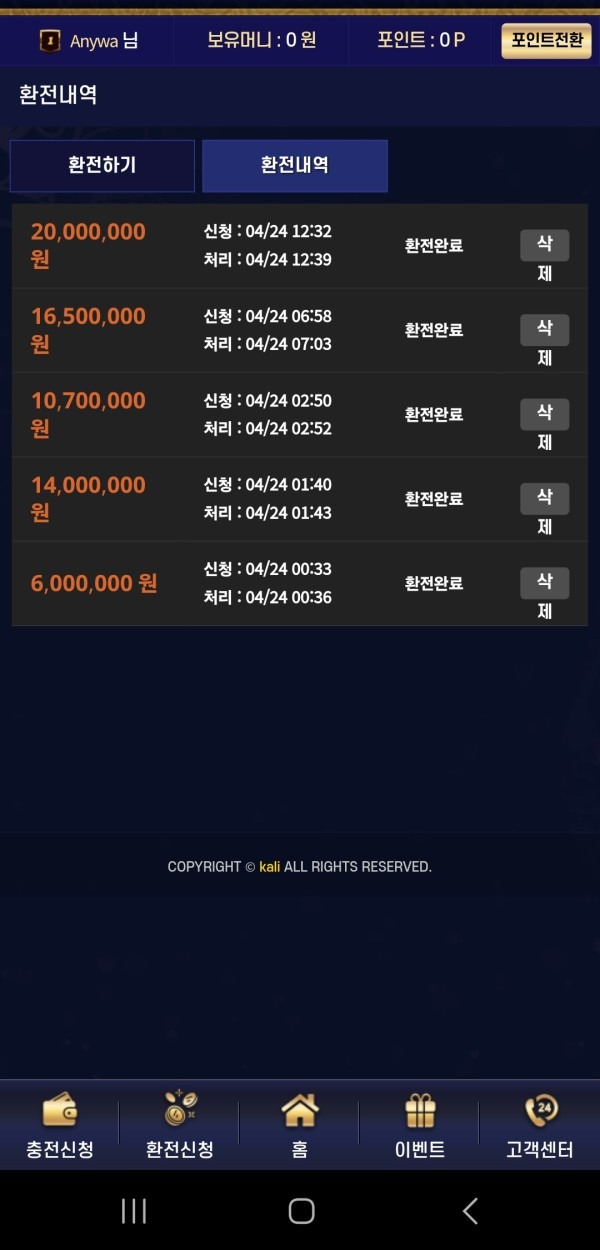Open 고객센터 customer support
The height and width of the screenshot is (1250, 600).
540,1125
